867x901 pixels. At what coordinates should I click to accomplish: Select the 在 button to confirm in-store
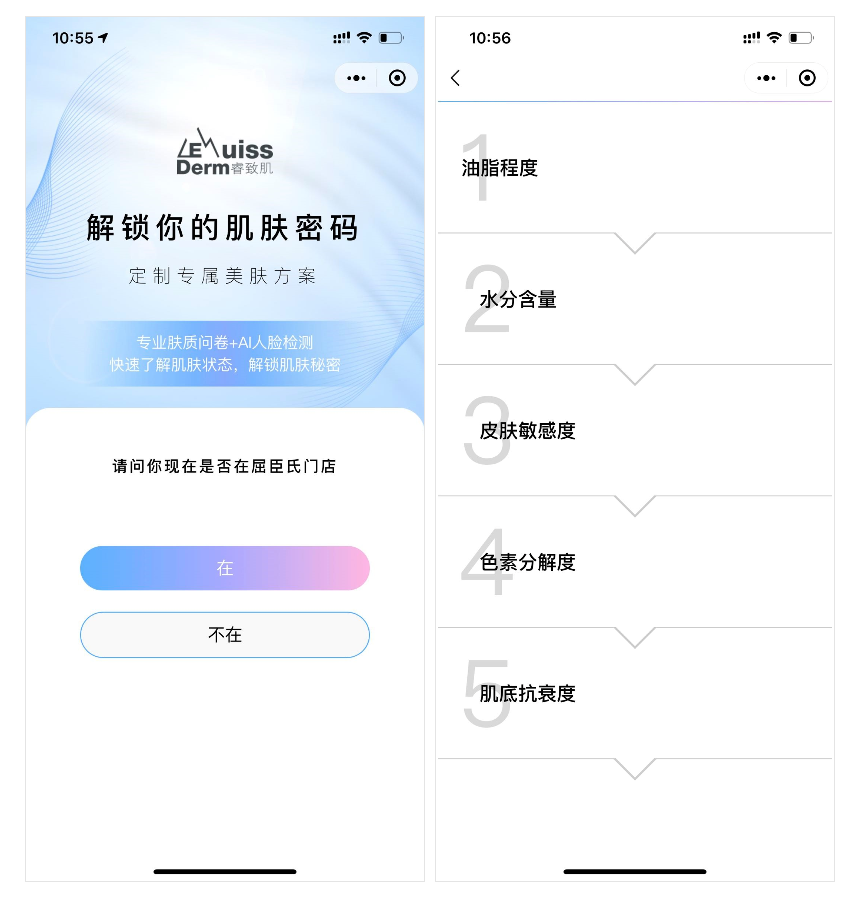[225, 568]
